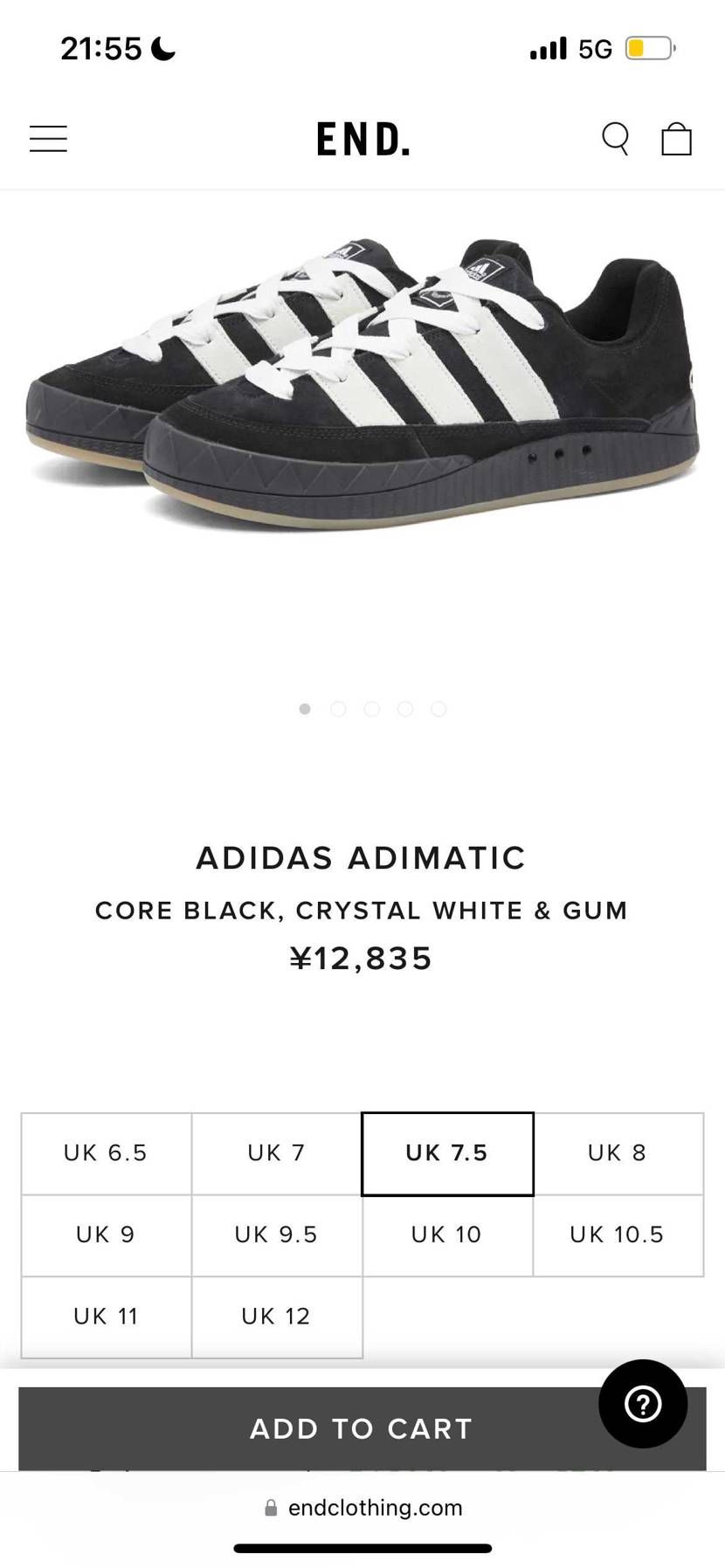Open the Adimatic product image
725x1568 pixels.
[362, 384]
